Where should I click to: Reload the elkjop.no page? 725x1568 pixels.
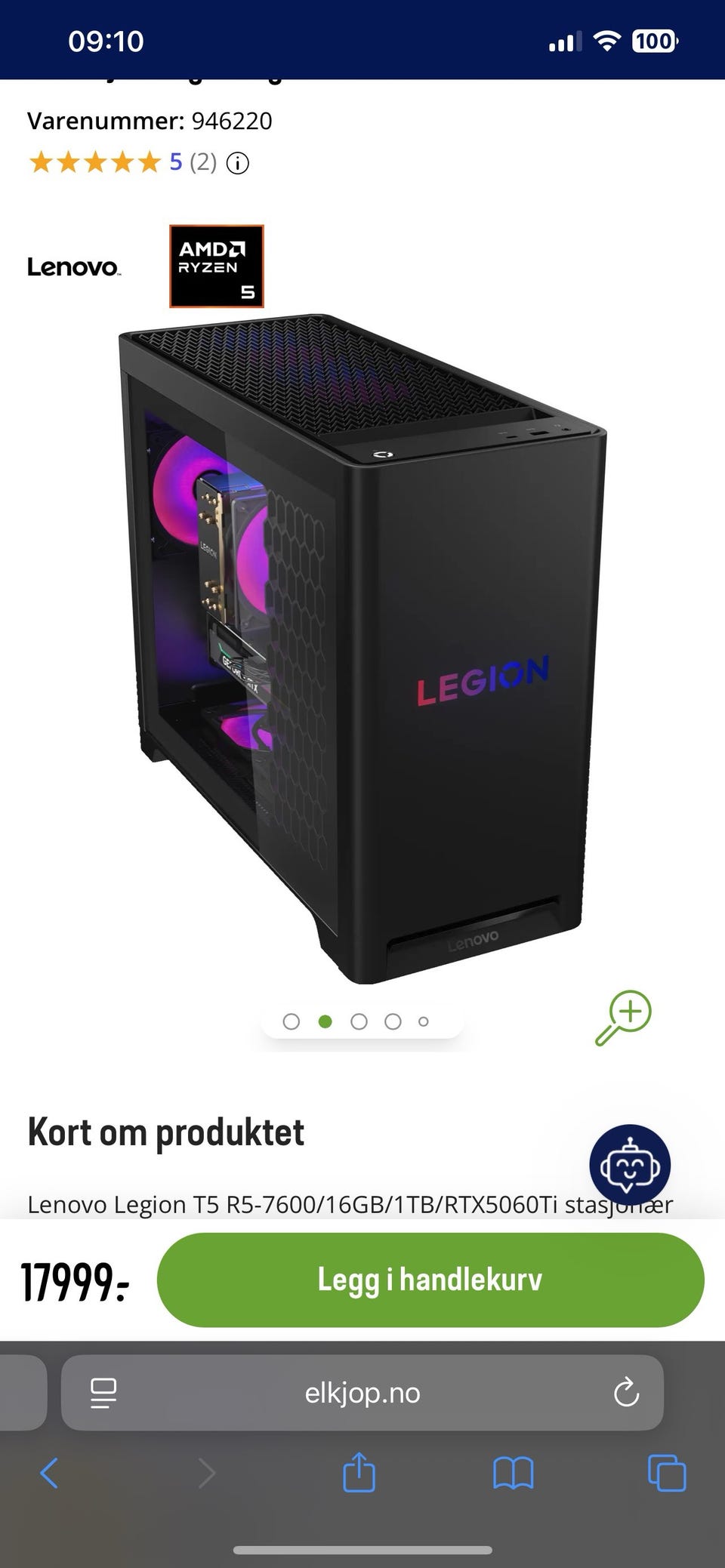tap(626, 1393)
